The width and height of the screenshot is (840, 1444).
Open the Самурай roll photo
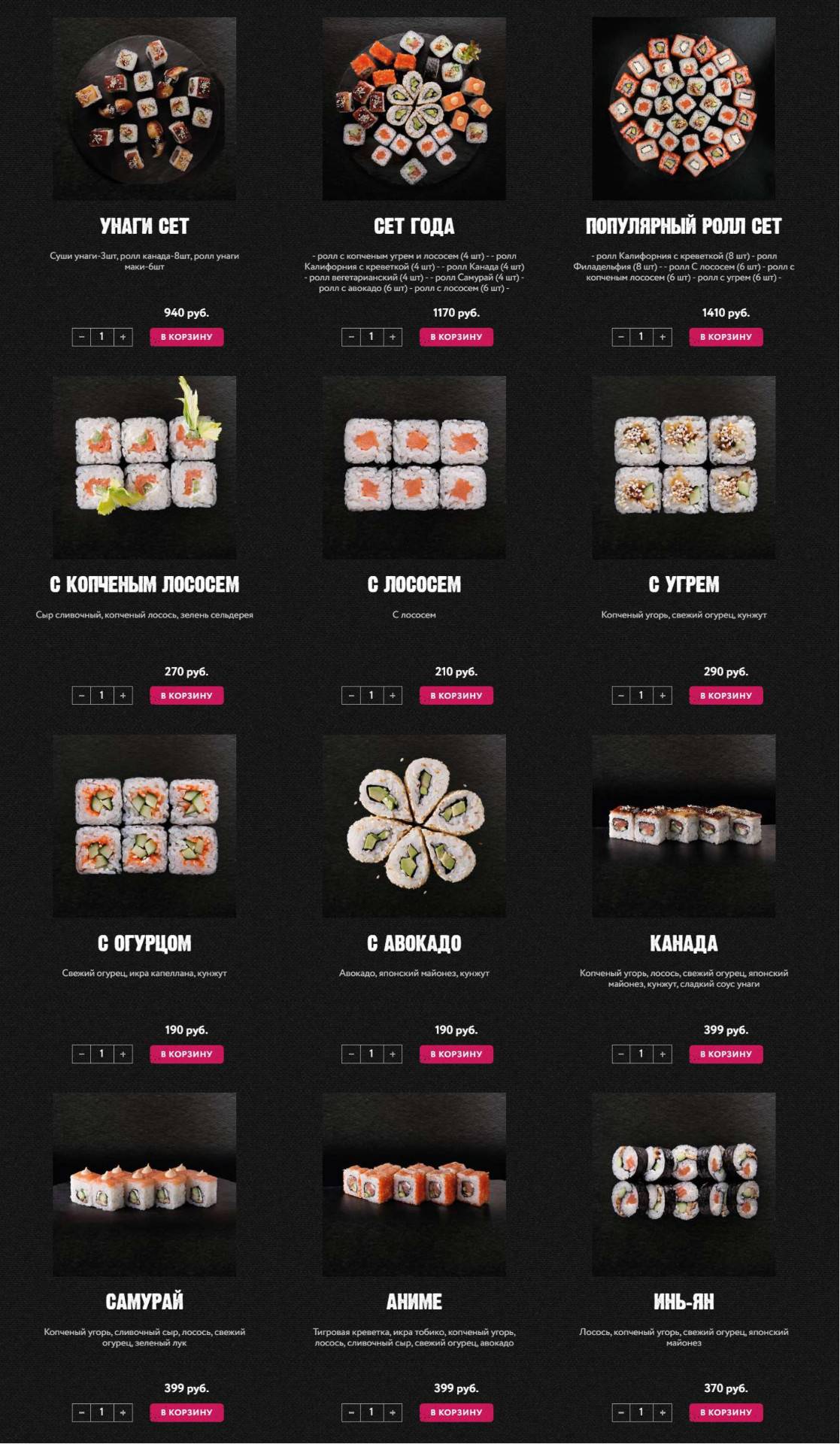click(144, 1184)
